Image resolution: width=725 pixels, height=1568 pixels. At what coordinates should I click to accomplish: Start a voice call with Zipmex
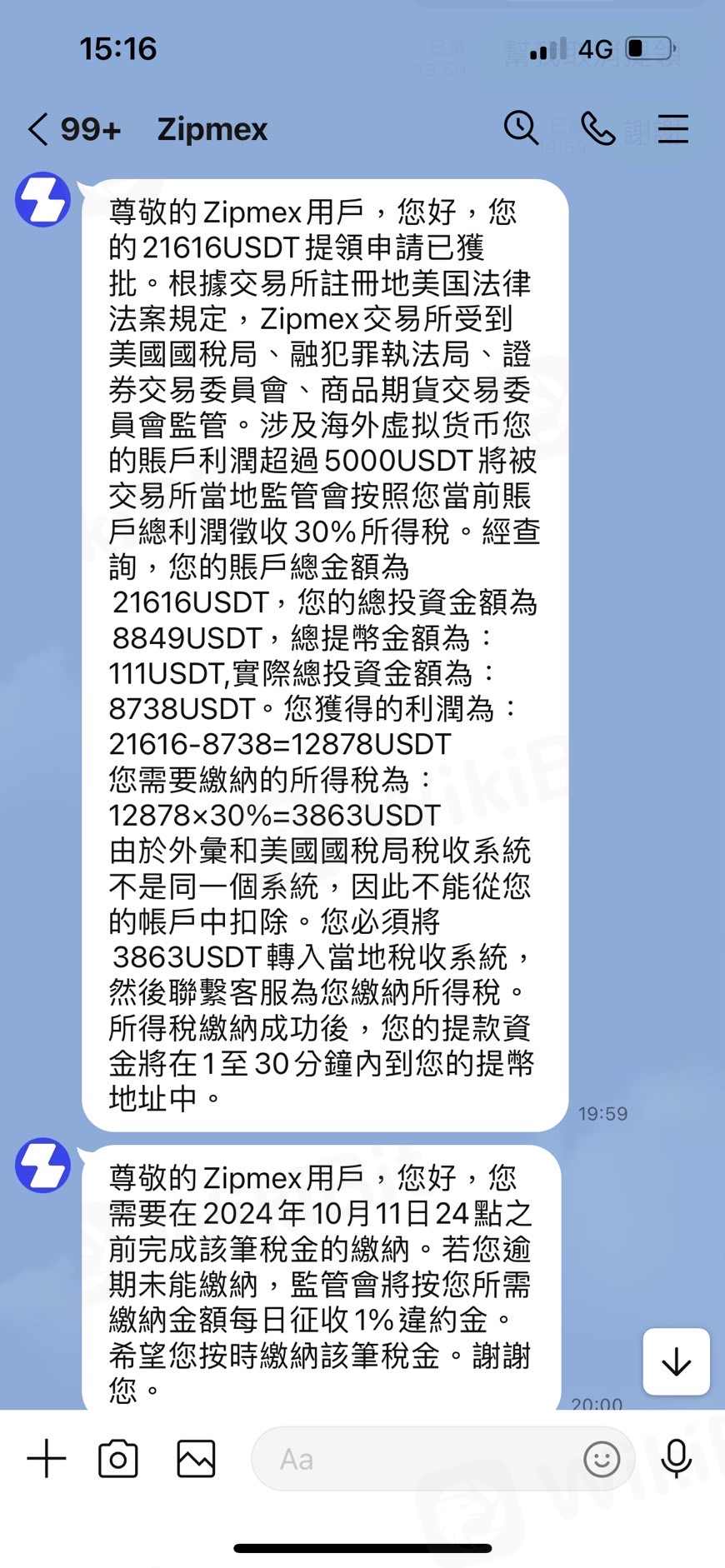click(597, 129)
